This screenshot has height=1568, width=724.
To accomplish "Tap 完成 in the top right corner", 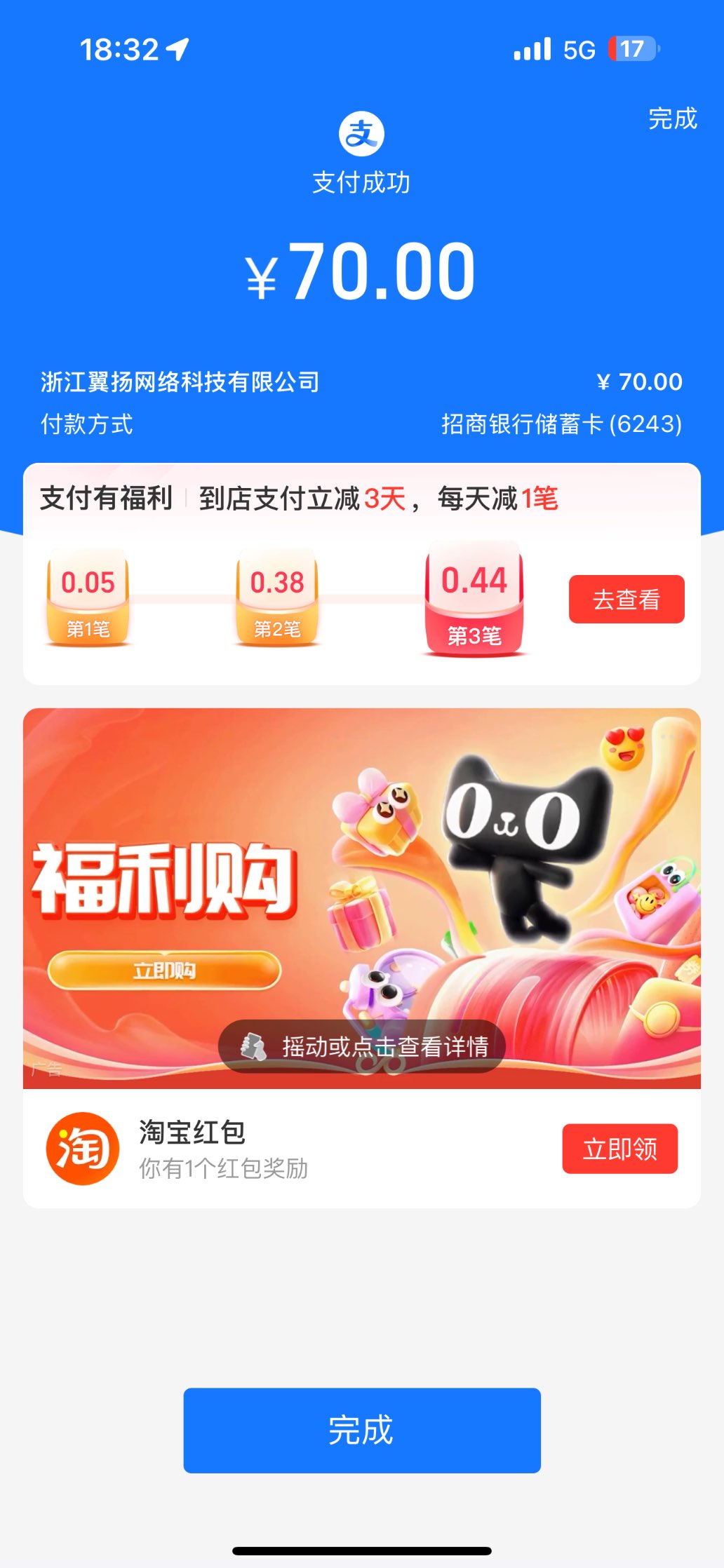I will (x=672, y=119).
